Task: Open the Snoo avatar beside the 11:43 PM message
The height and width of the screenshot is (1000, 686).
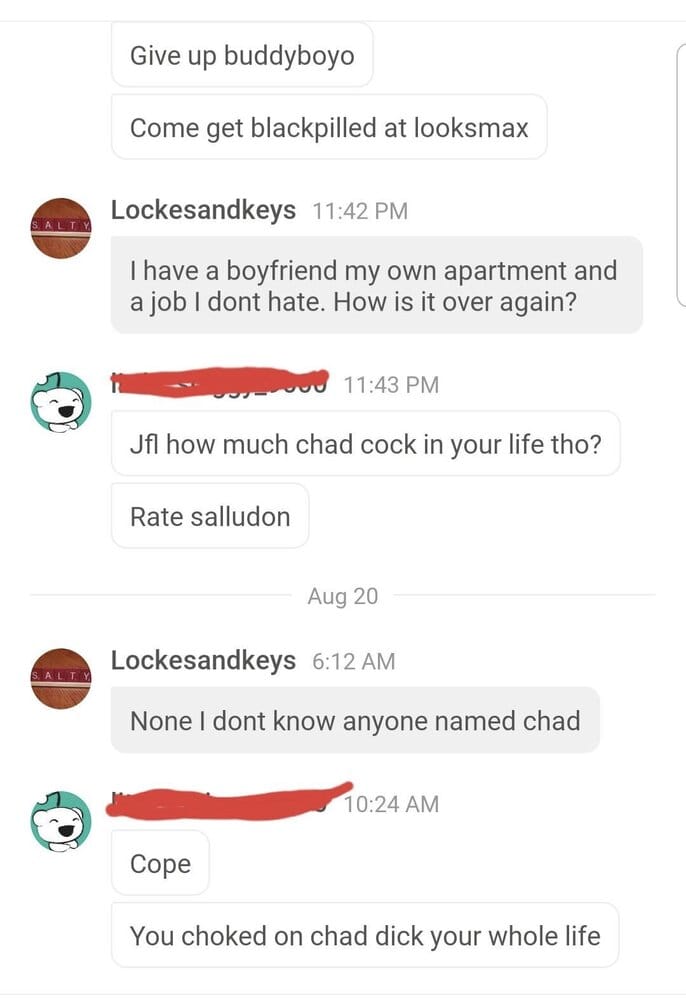Action: tap(62, 402)
